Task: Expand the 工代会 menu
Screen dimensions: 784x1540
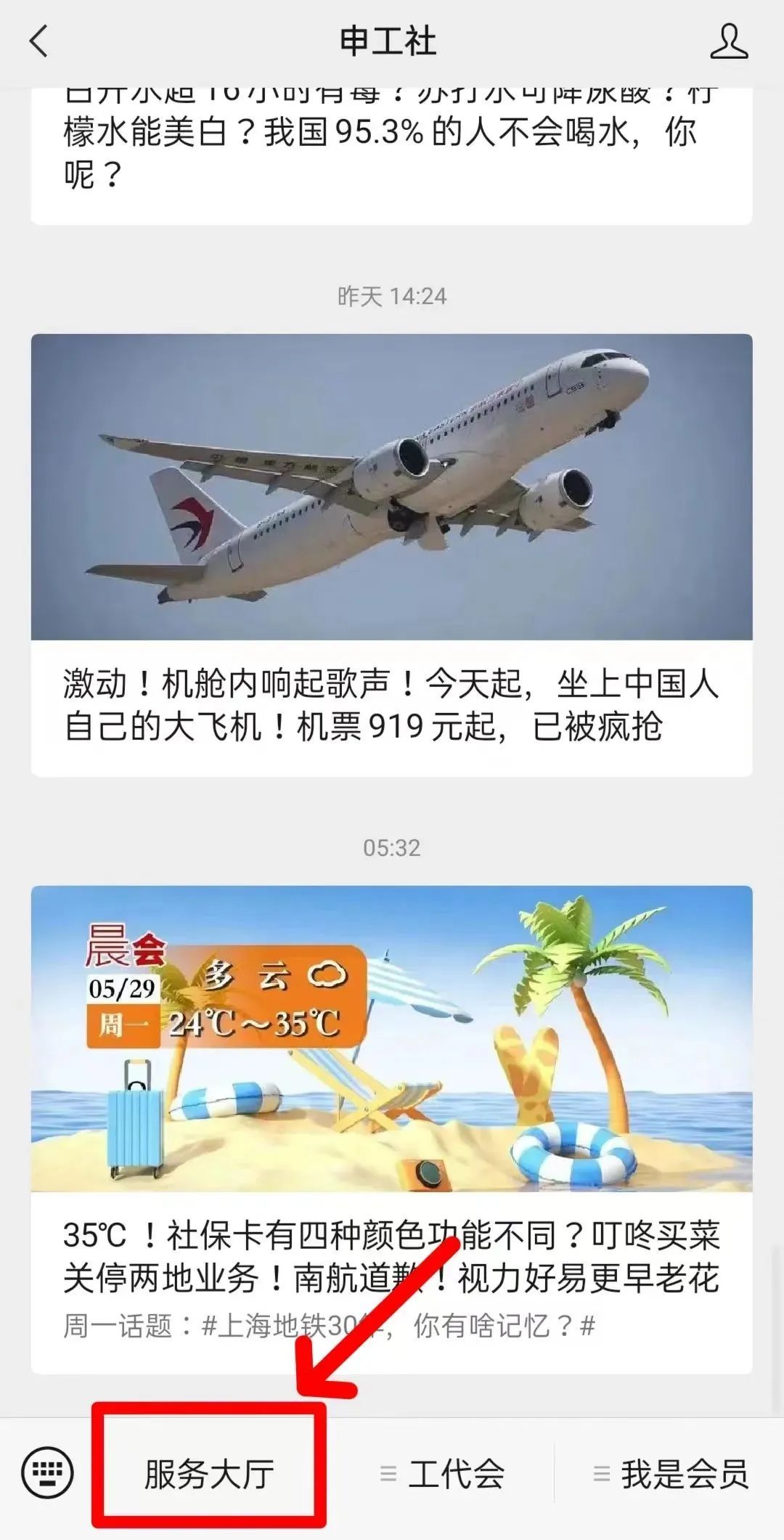Action: click(x=443, y=1473)
